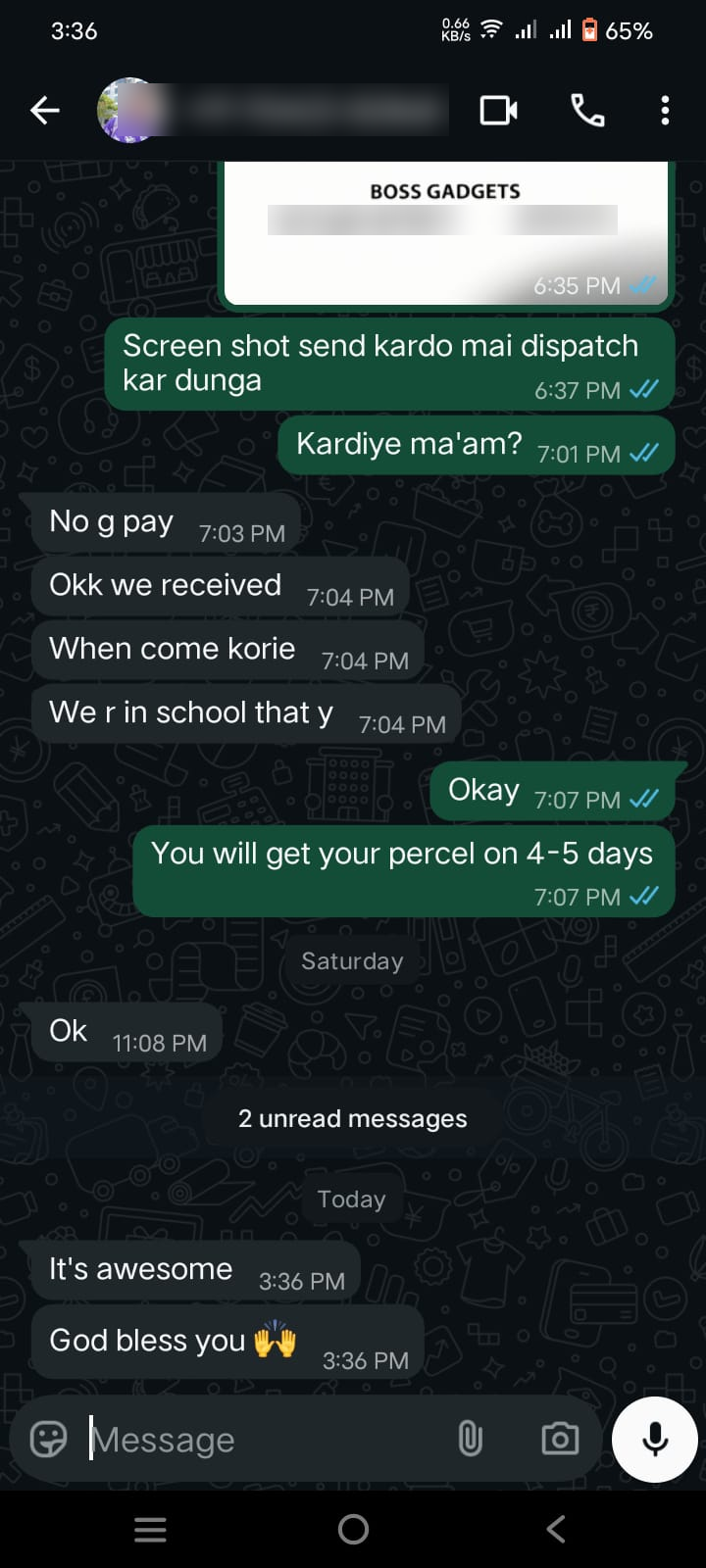Image resolution: width=706 pixels, height=1568 pixels.
Task: Start a video call
Action: (x=499, y=111)
